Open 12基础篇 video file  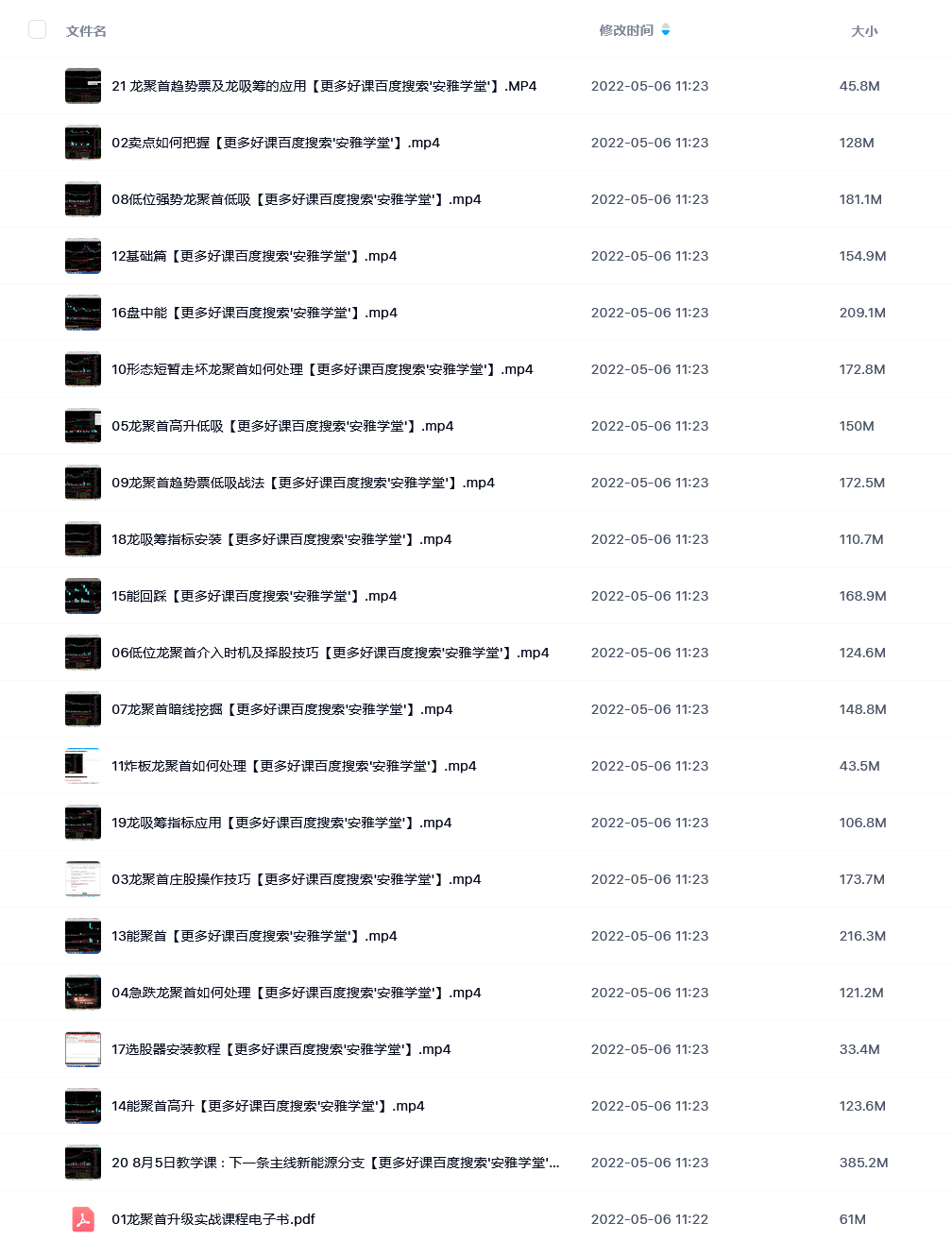(x=254, y=256)
